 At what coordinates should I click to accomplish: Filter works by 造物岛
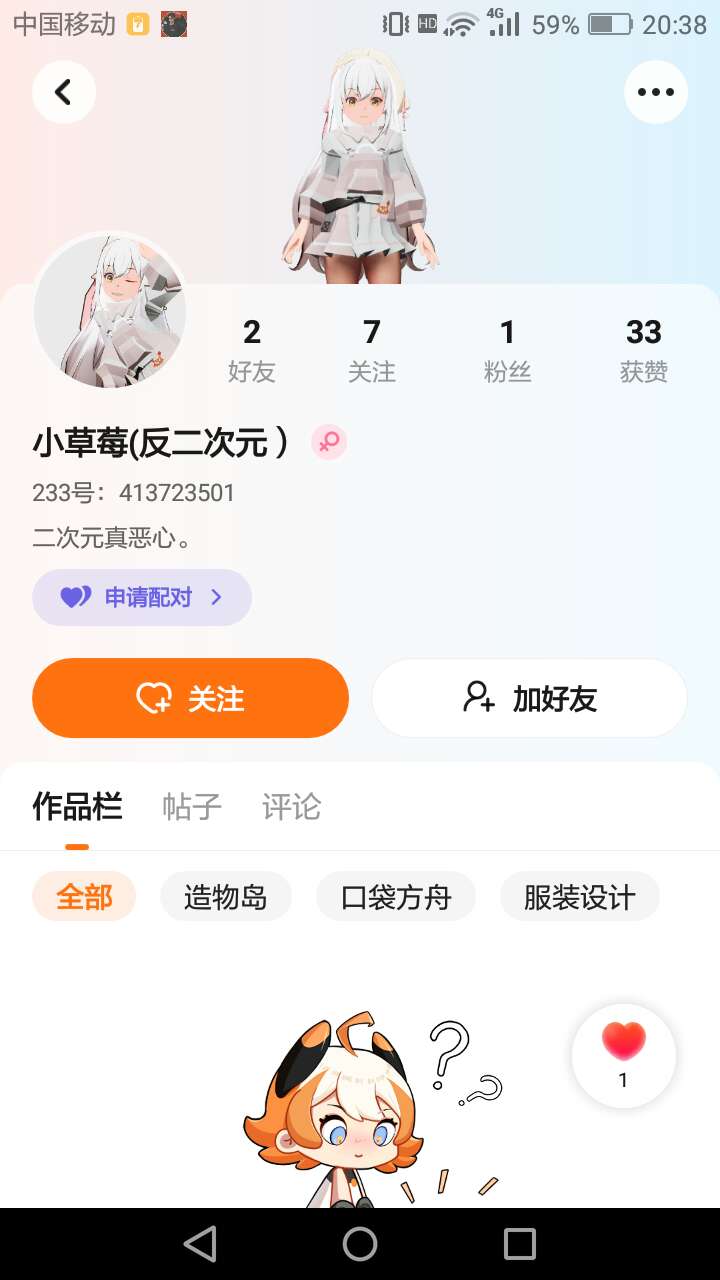(x=226, y=897)
